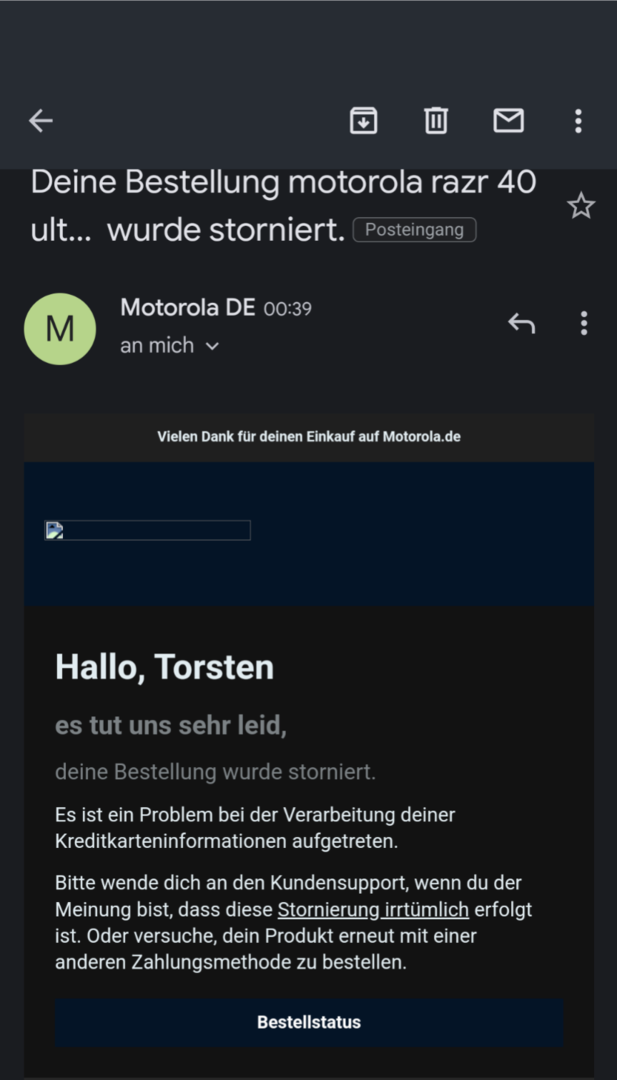This screenshot has height=1080, width=617.
Task: Tap the Posteingang label chip
Action: coord(414,230)
